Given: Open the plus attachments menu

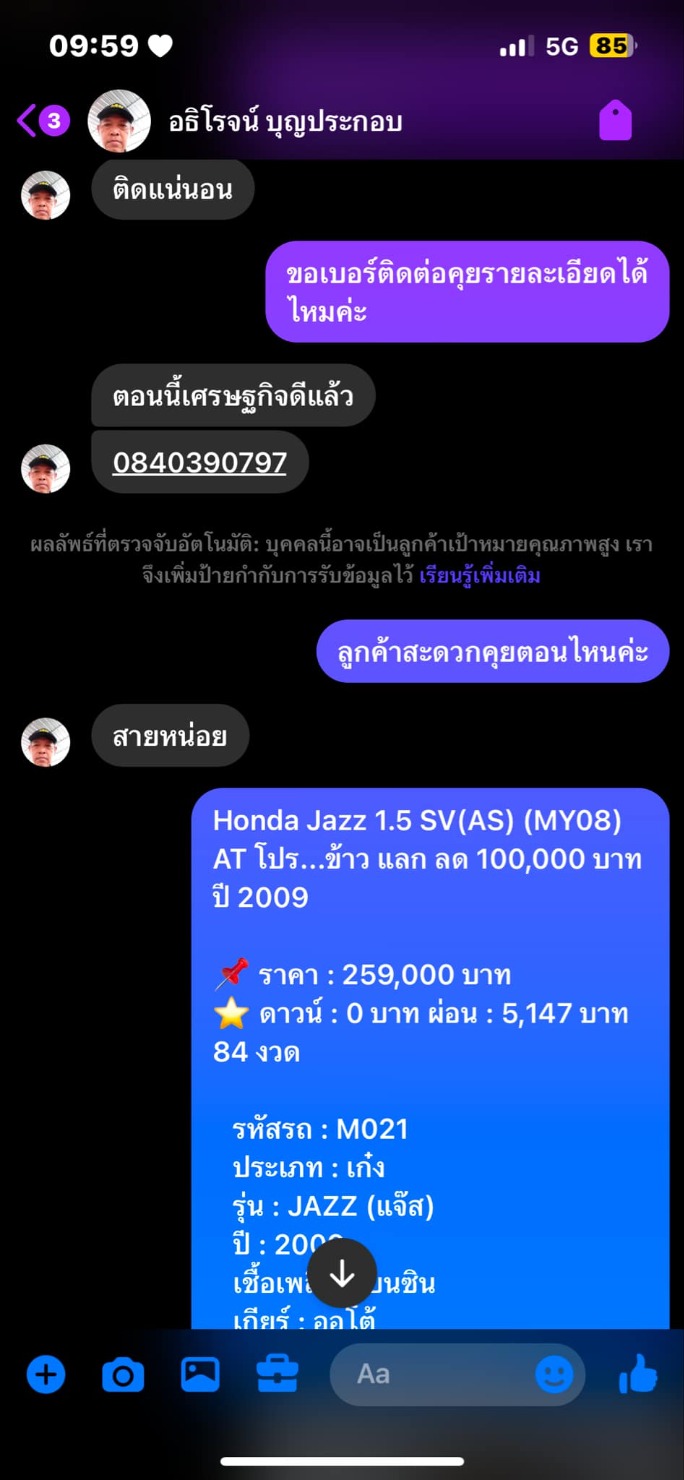Looking at the screenshot, I should click(x=45, y=1374).
